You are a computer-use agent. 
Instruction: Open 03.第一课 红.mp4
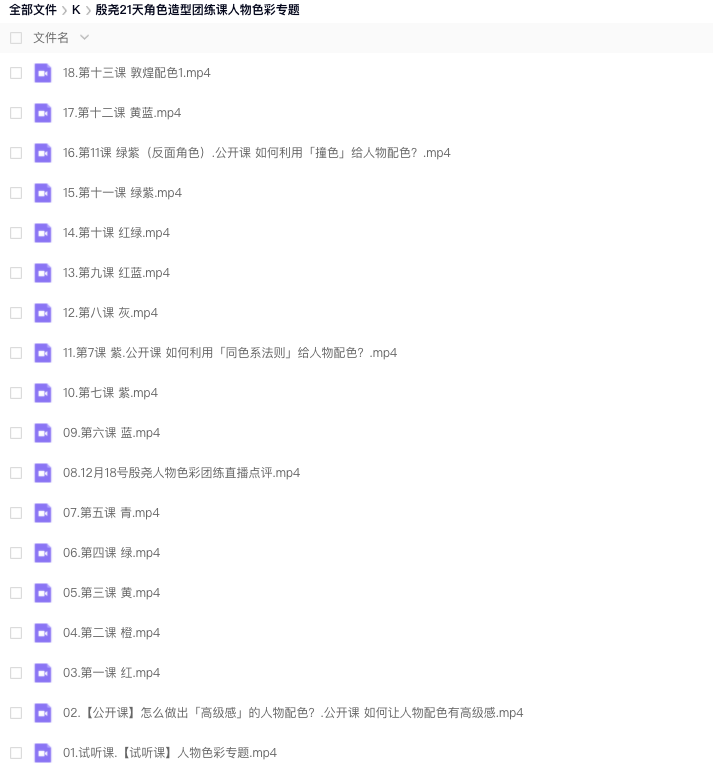pos(111,673)
